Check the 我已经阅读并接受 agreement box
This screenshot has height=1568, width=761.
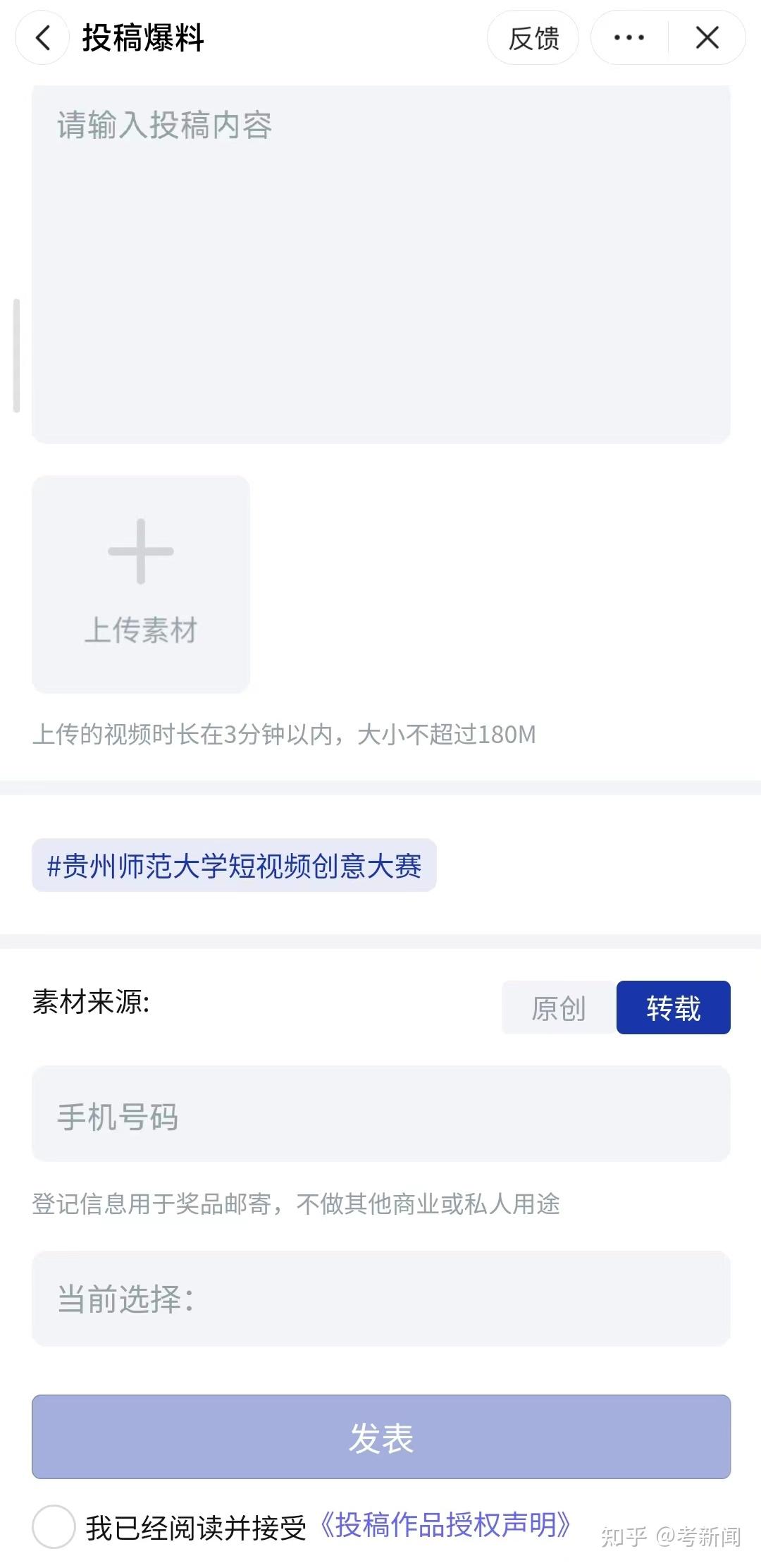pos(54,1527)
